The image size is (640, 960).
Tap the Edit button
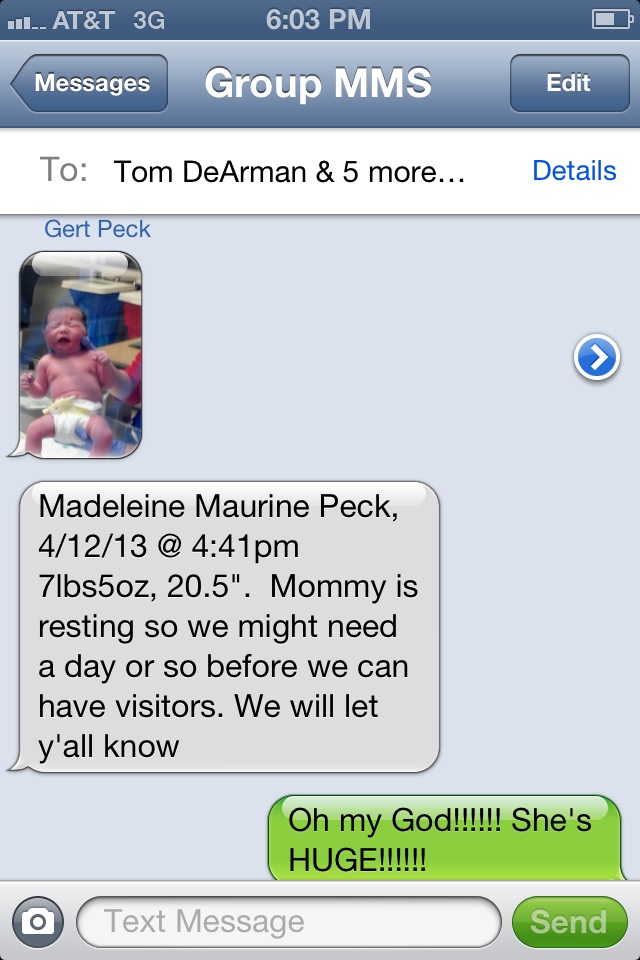coord(568,84)
